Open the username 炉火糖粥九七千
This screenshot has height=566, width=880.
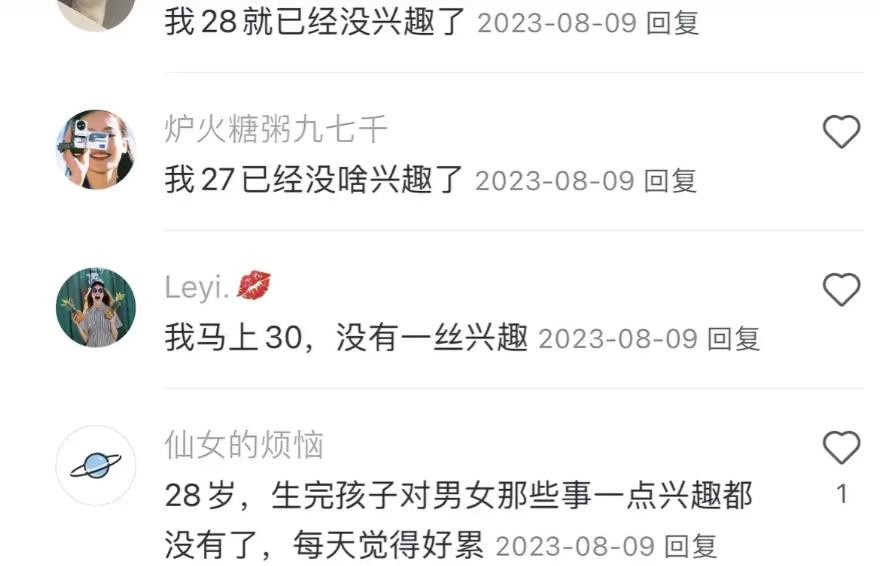[276, 129]
